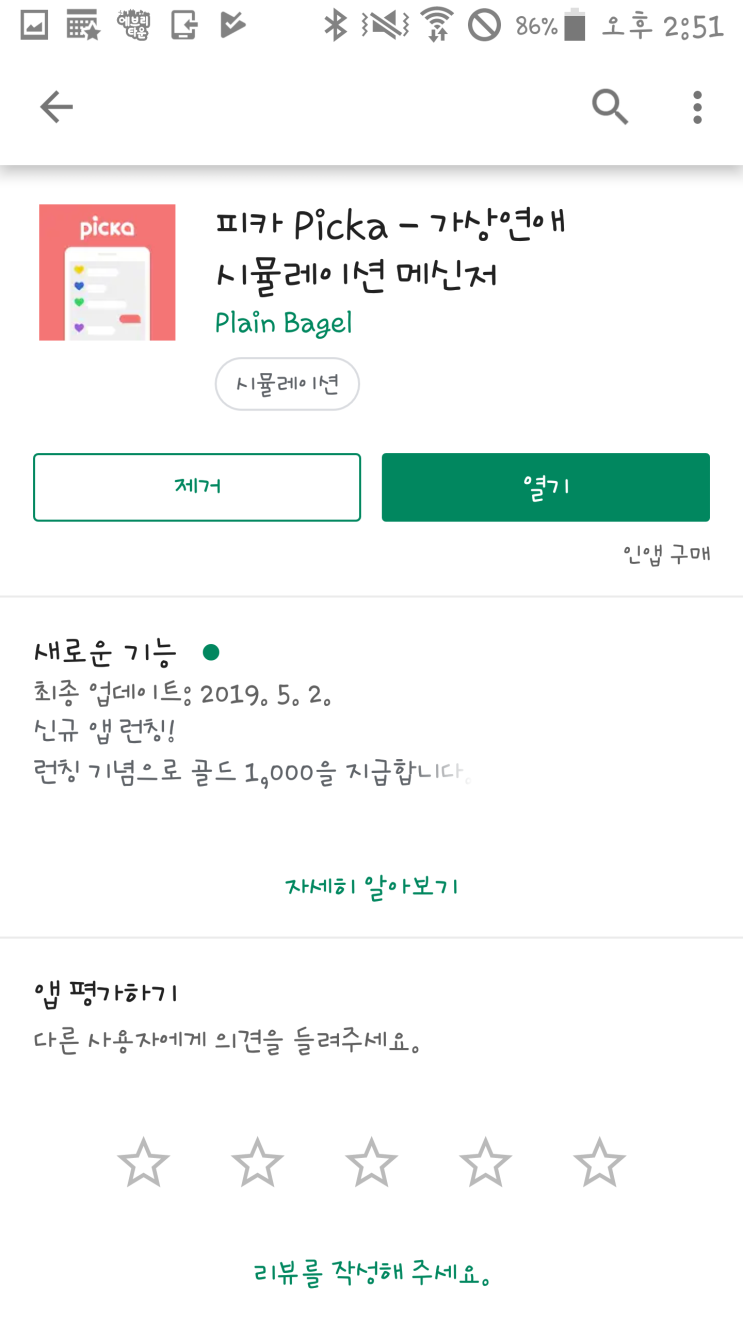Open the overflow menu with three dots
This screenshot has width=743, height=1321.
696,107
